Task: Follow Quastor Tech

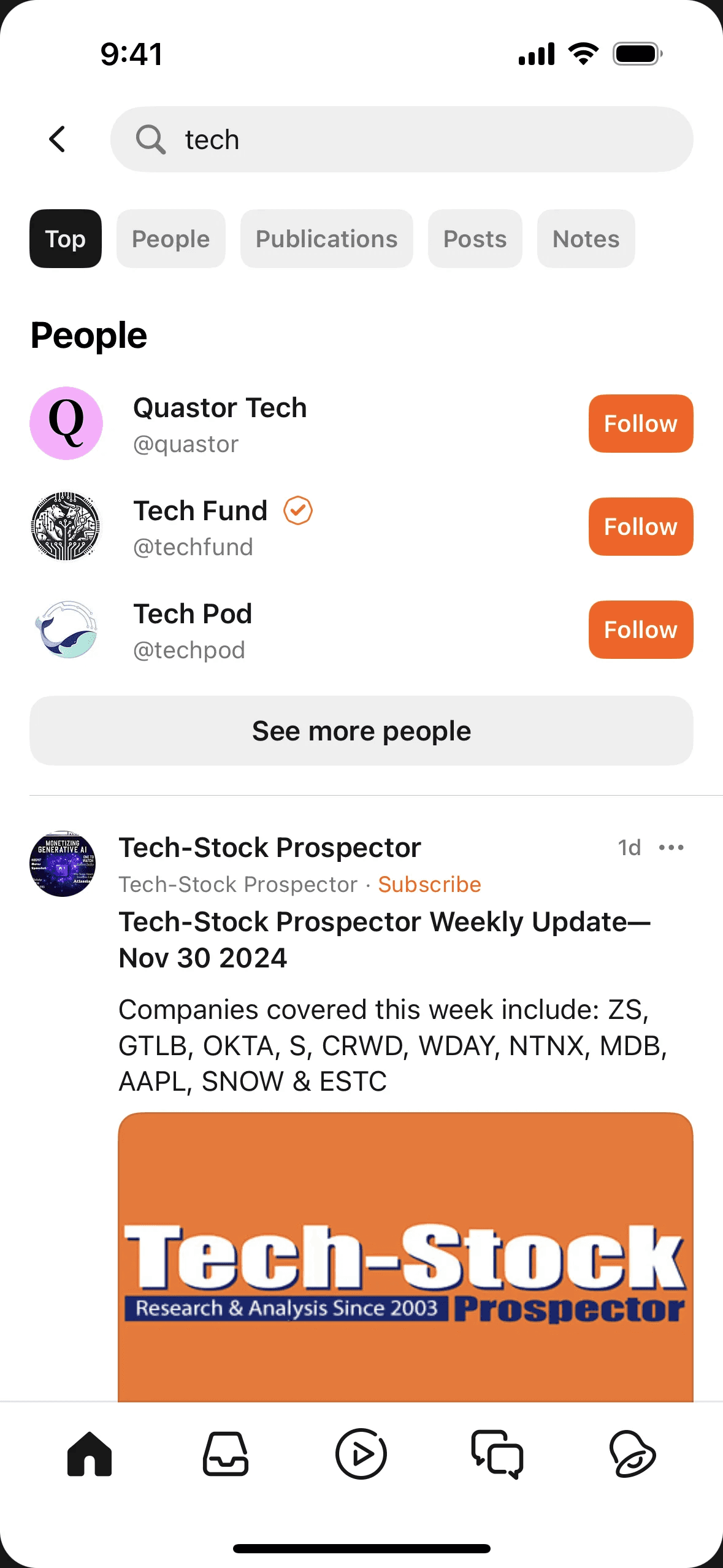Action: tap(640, 423)
